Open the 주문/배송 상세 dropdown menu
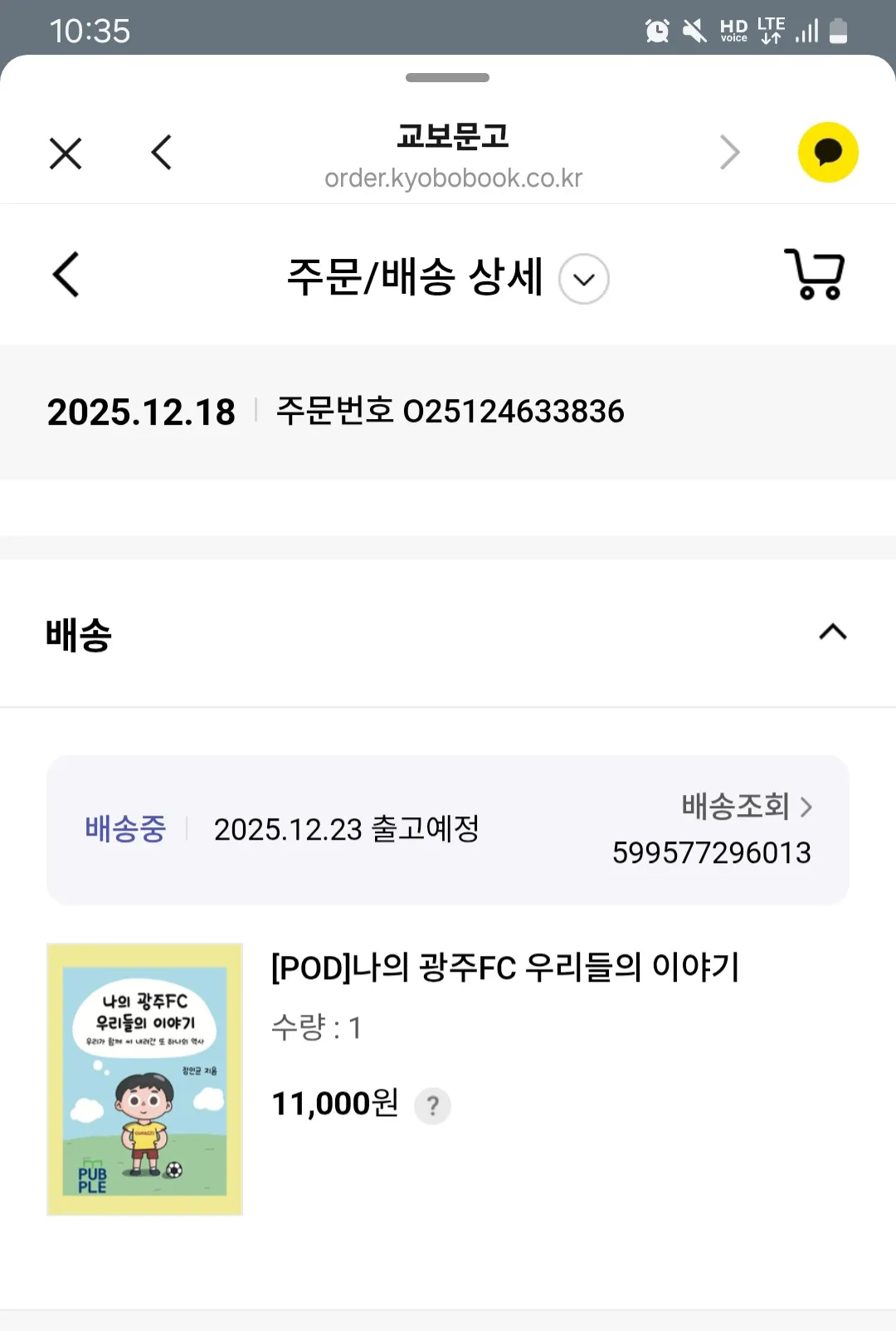 point(583,279)
